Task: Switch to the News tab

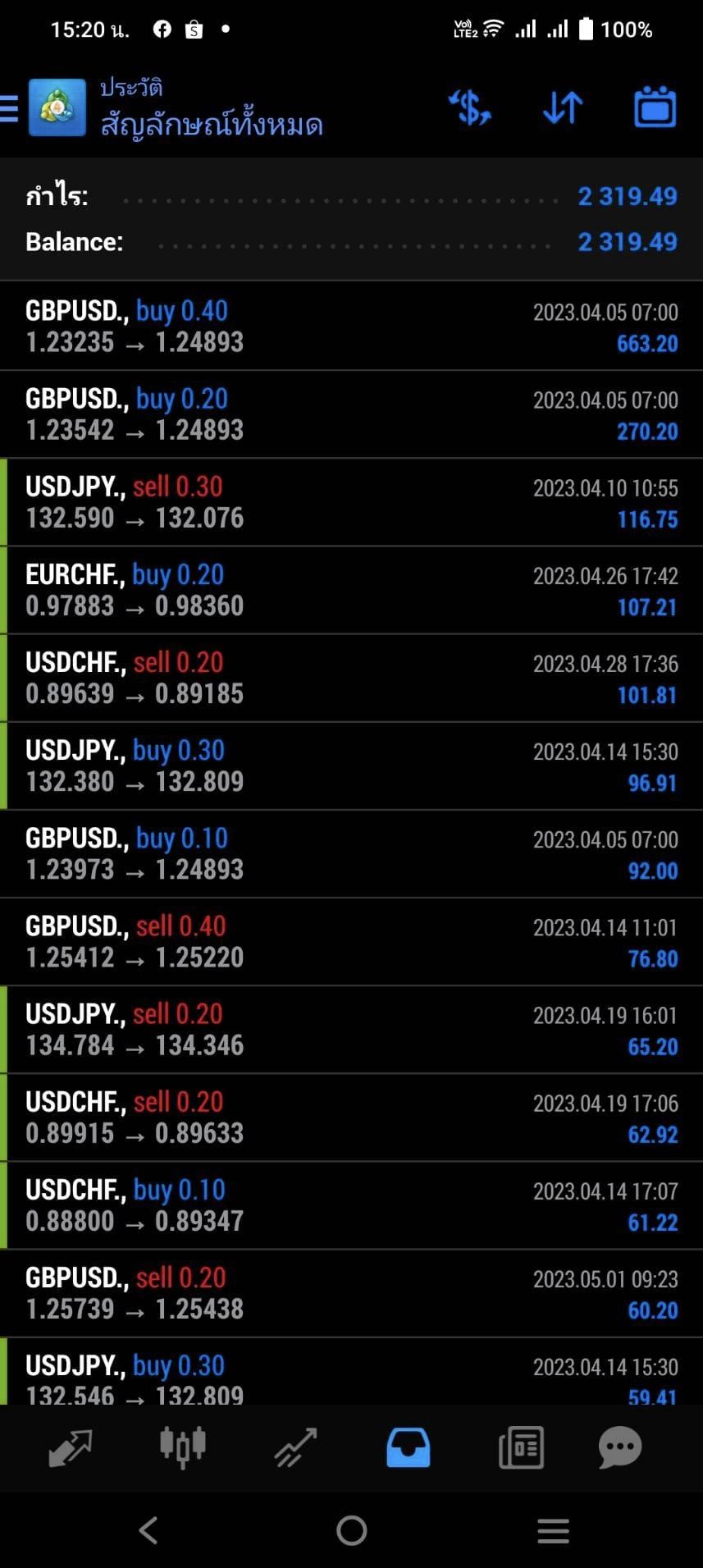Action: pyautogui.click(x=521, y=1448)
